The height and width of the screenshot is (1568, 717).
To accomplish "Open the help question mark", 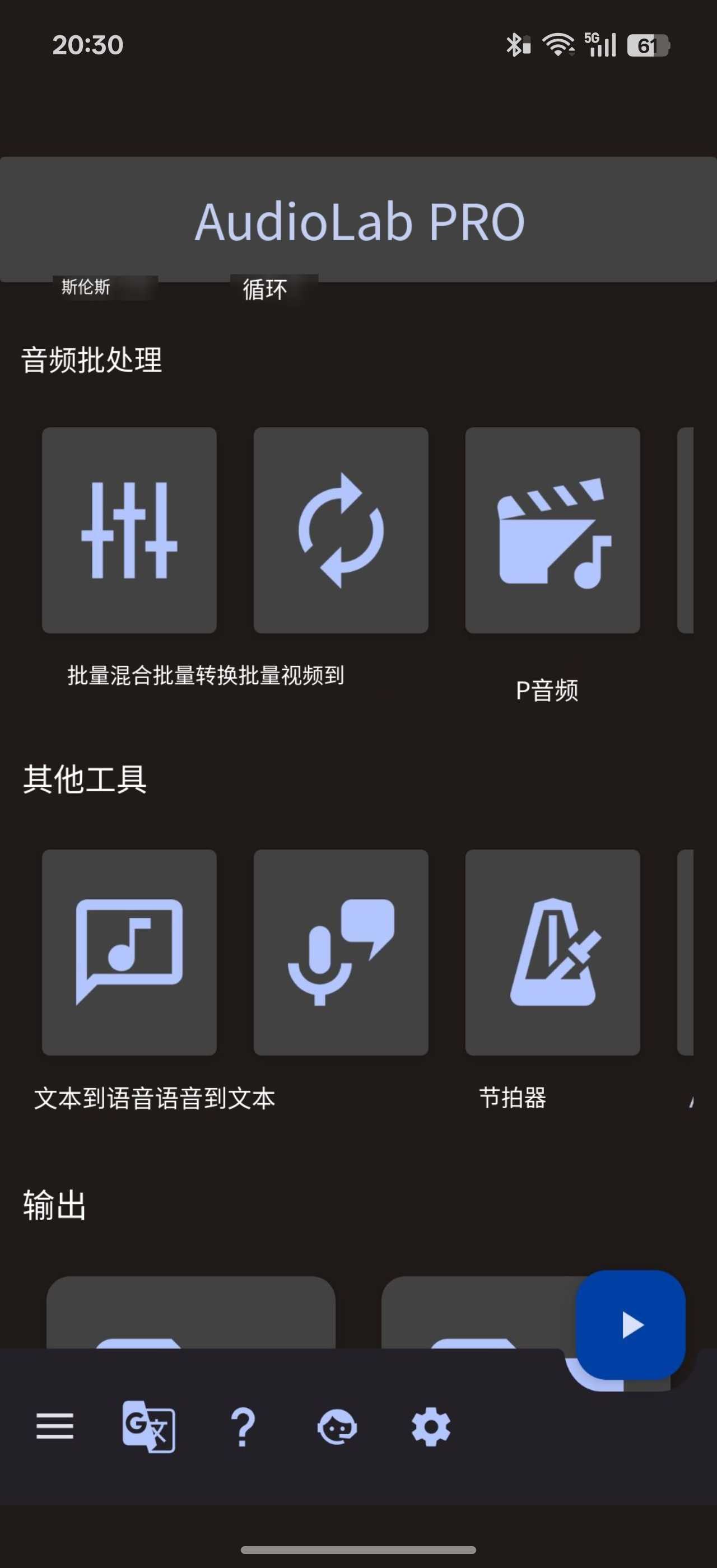I will pyautogui.click(x=243, y=1426).
